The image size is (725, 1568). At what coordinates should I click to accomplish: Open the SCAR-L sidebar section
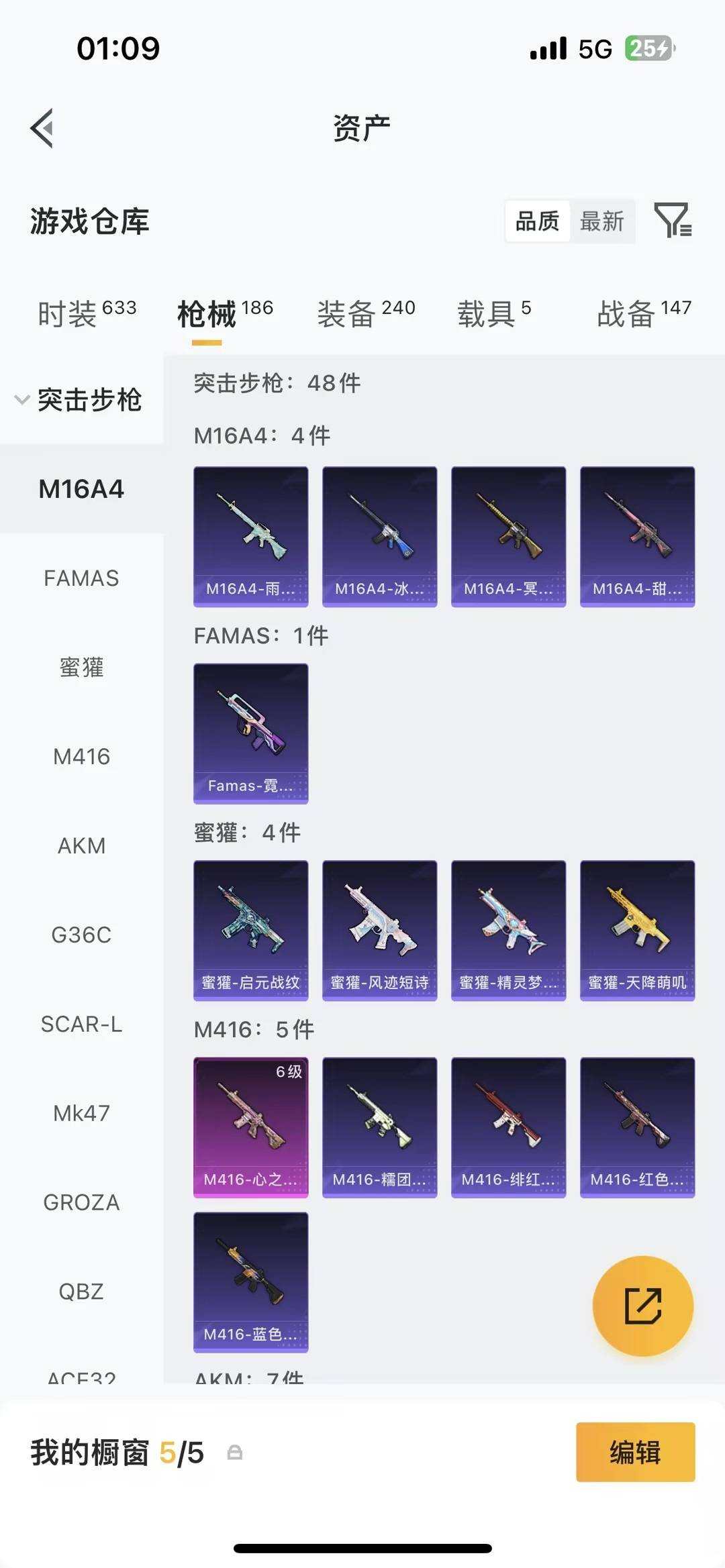(82, 1025)
